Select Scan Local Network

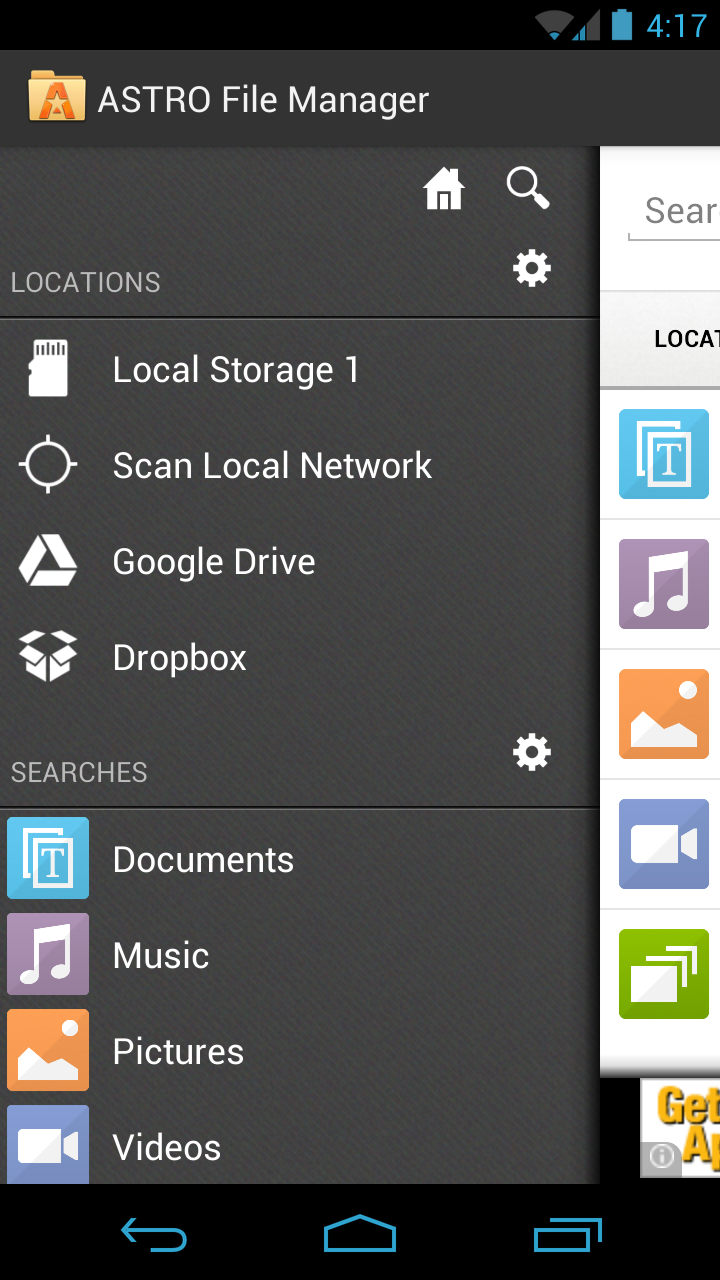(x=271, y=466)
